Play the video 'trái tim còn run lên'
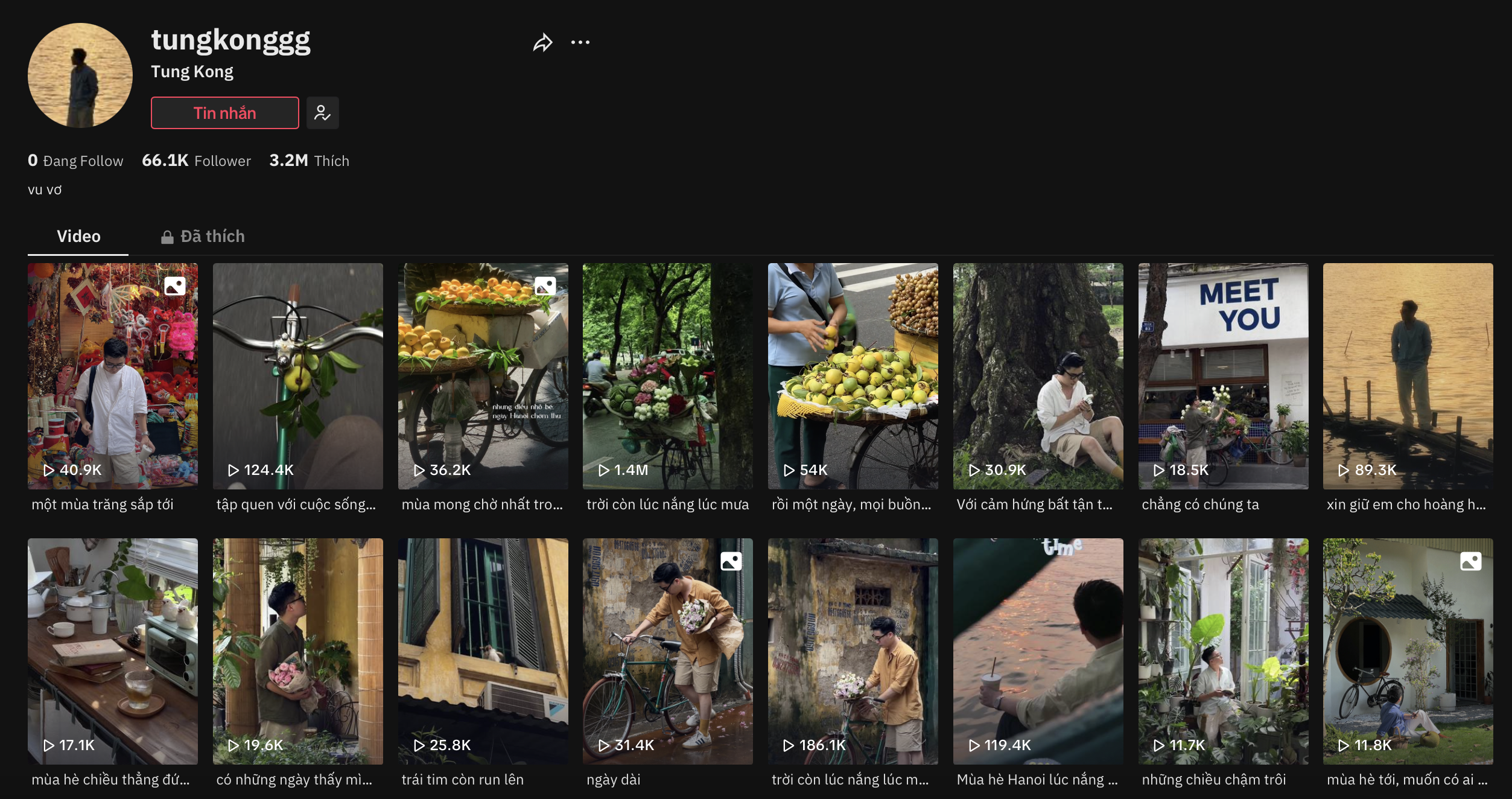The image size is (1512, 799). pyautogui.click(x=483, y=651)
